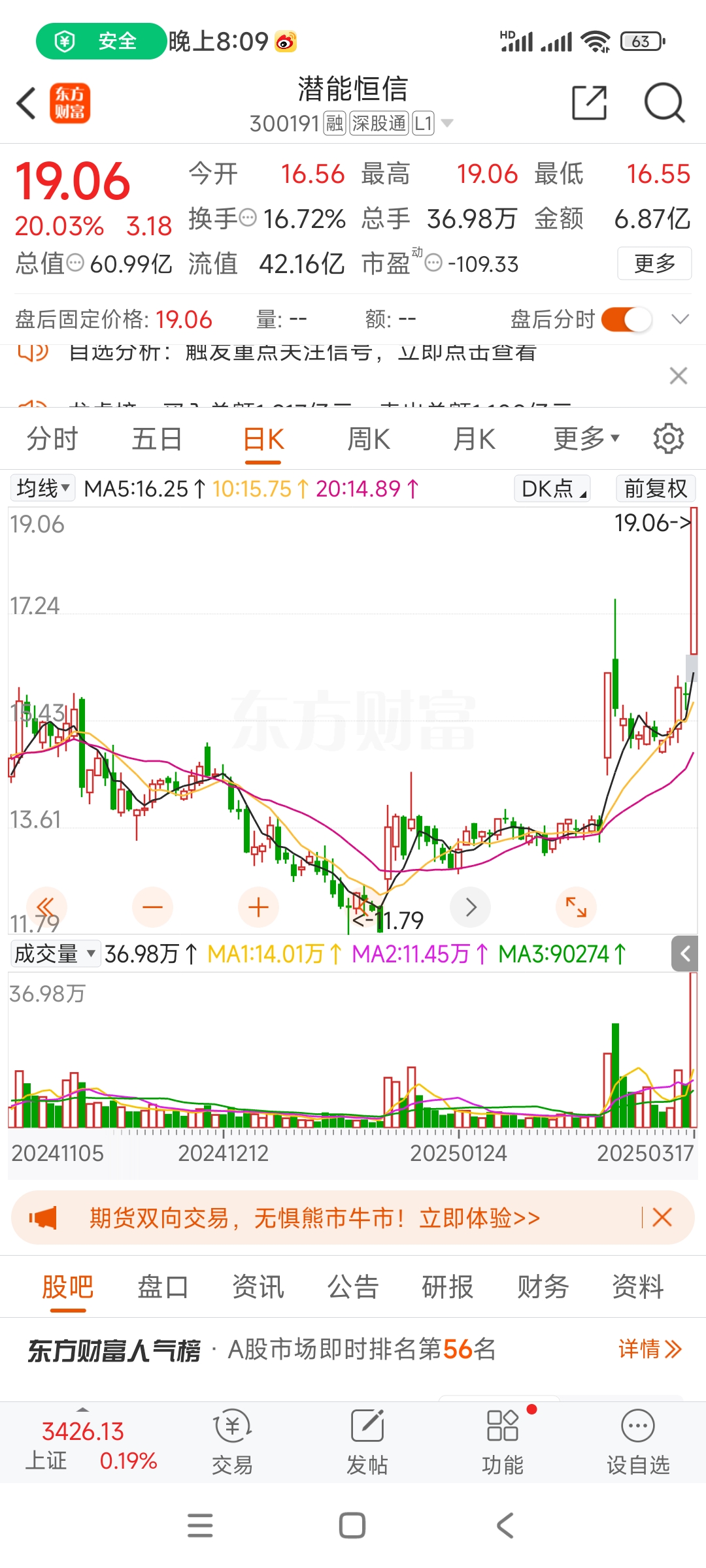Image resolution: width=706 pixels, height=1568 pixels.
Task: Switch to the 分时 chart tab
Action: pos(52,438)
